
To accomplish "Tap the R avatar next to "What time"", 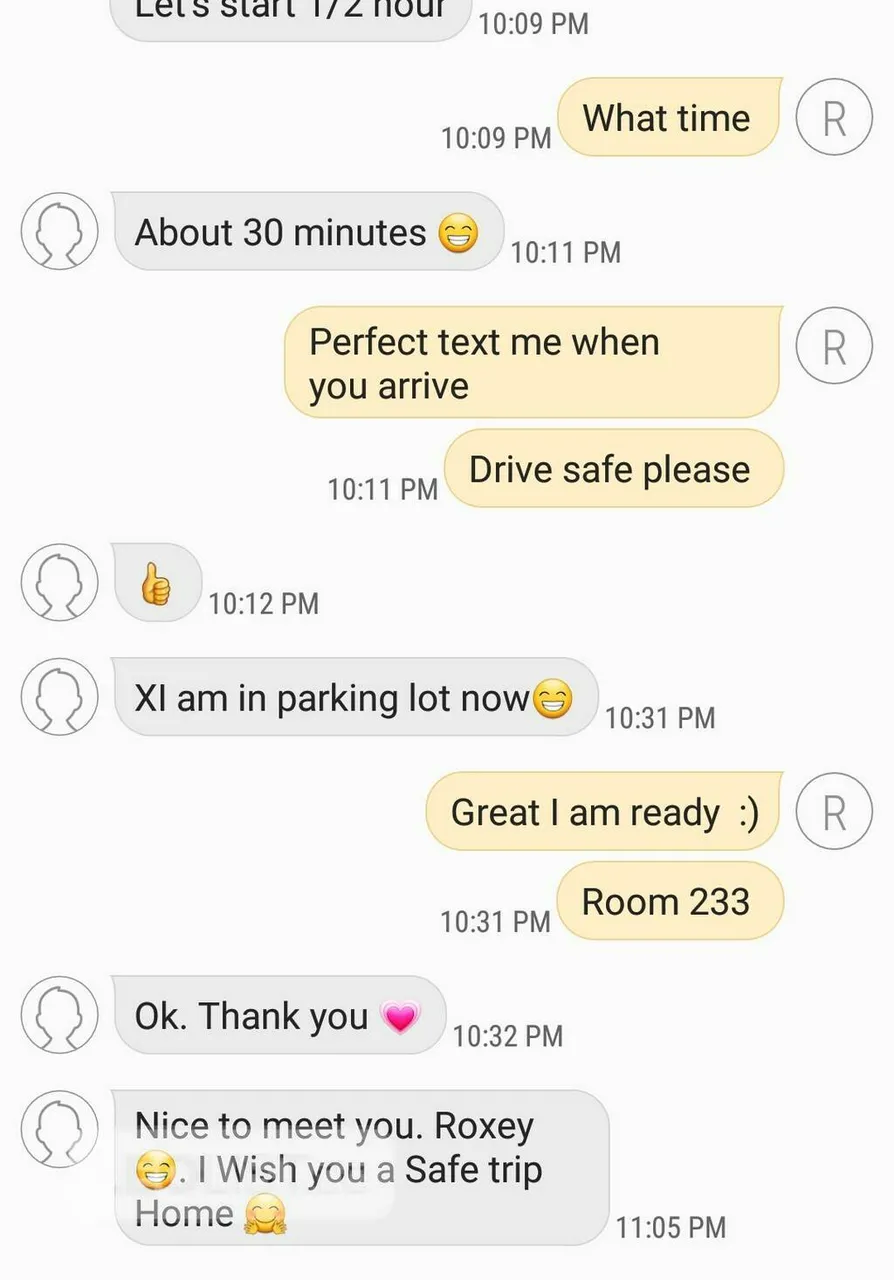I will [834, 117].
